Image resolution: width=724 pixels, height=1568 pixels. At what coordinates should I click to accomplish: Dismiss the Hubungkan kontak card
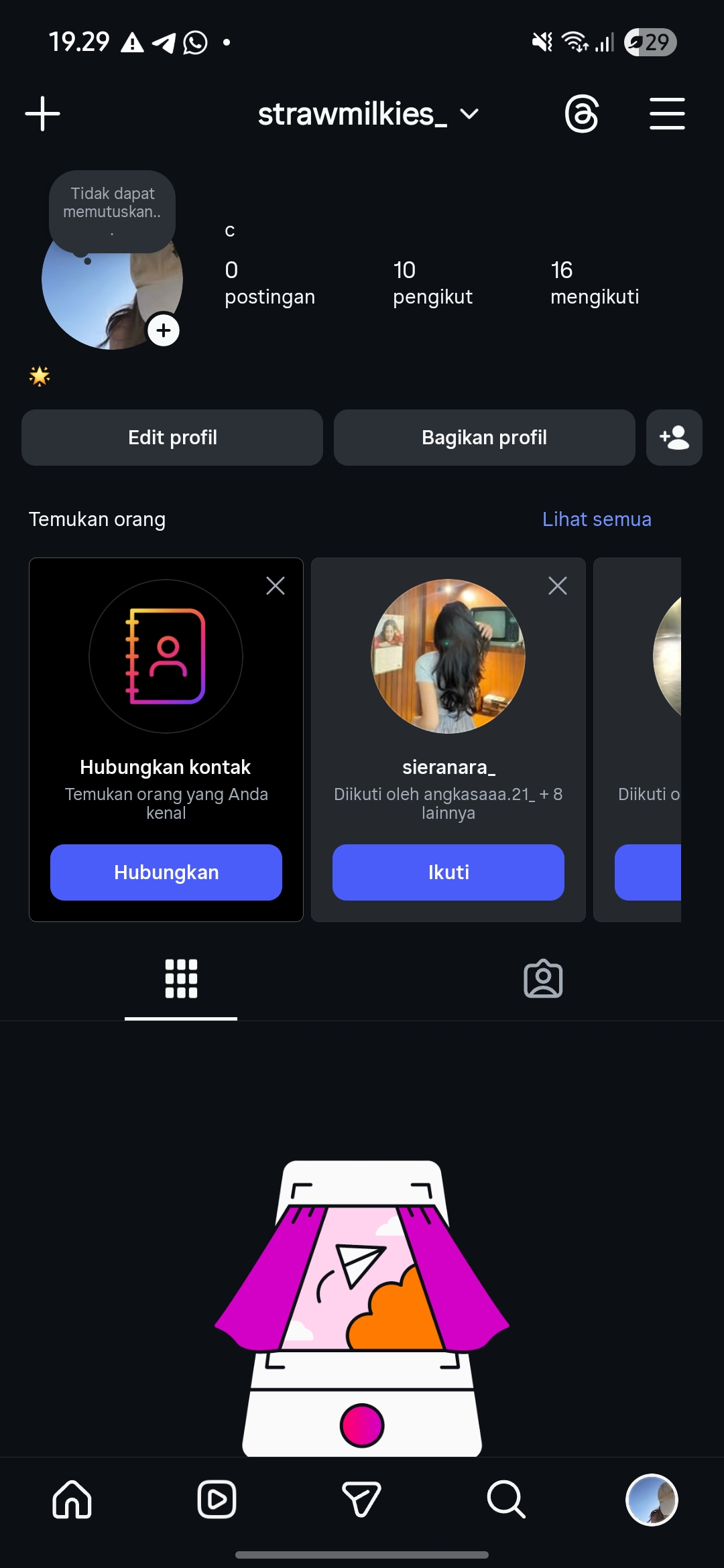276,586
